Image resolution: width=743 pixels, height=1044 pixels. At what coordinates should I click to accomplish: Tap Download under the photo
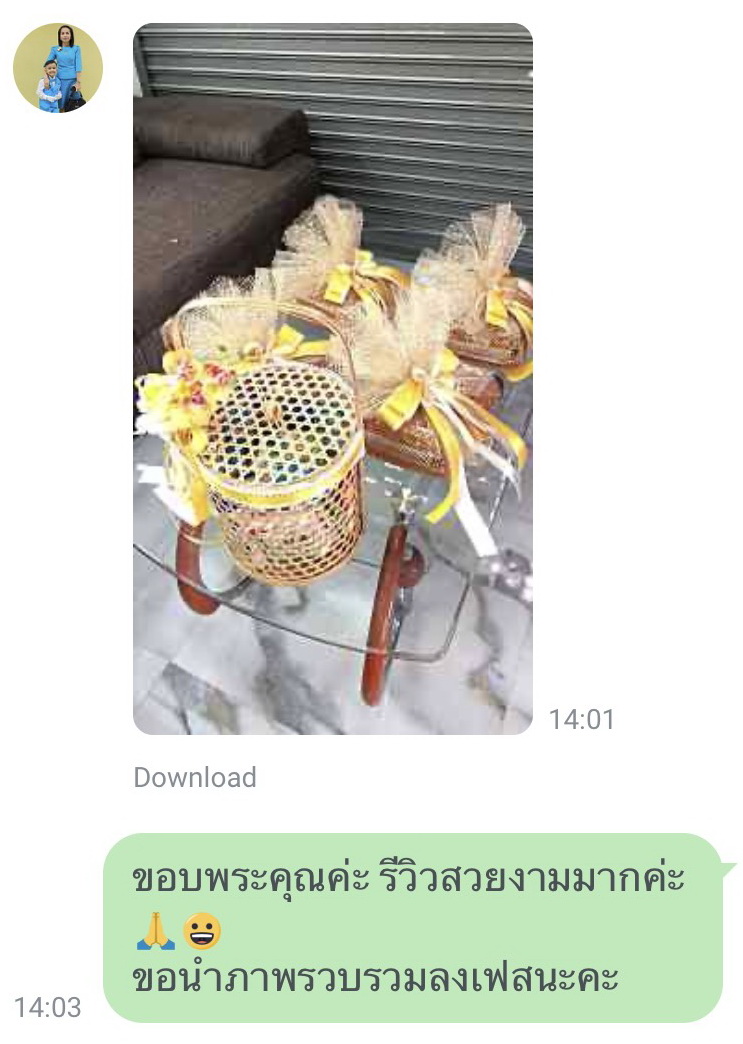(x=195, y=777)
